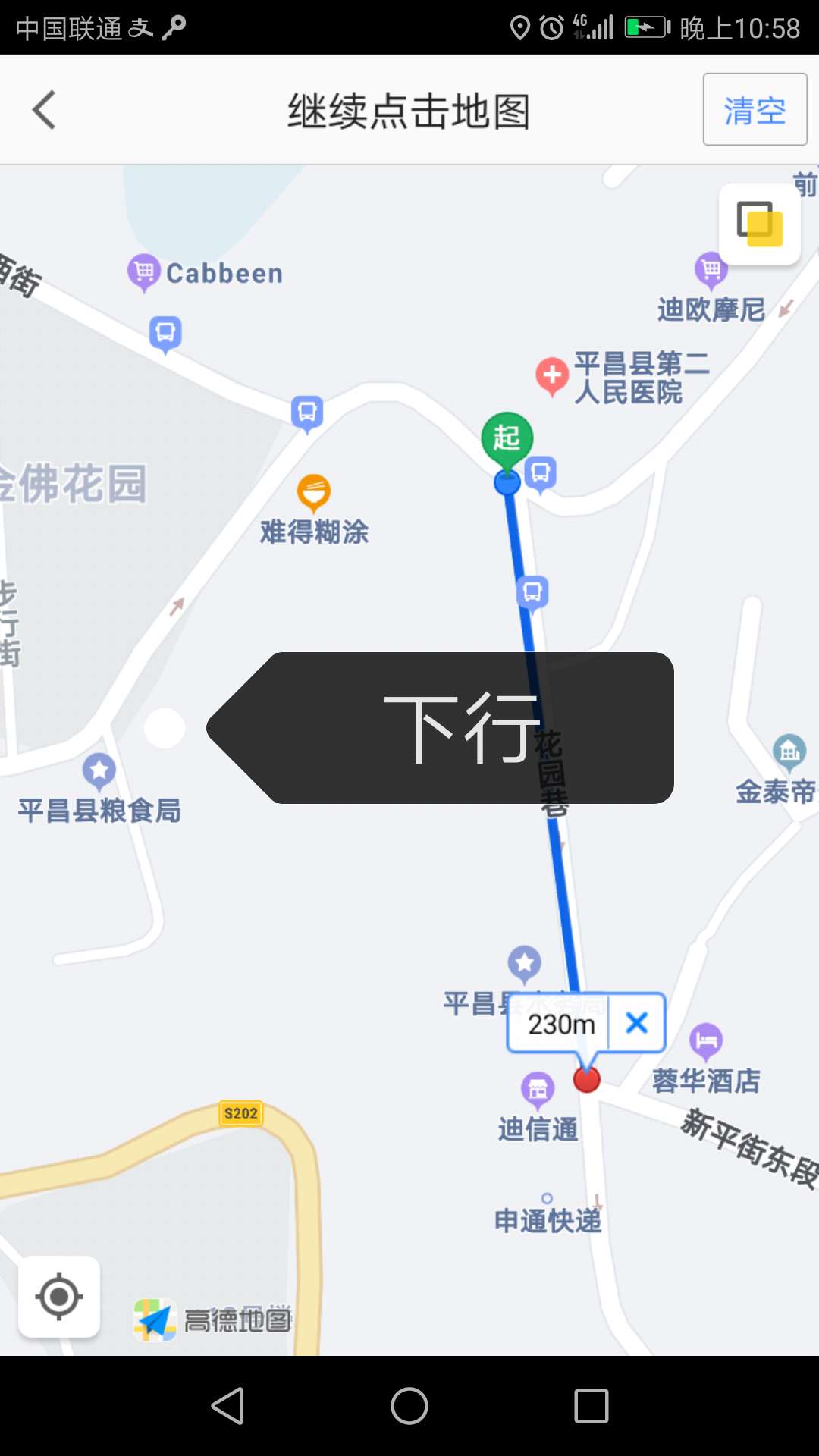Tap the 蓉华酒店 hotel marker
Screen dimensions: 819x1456
pos(706,1041)
